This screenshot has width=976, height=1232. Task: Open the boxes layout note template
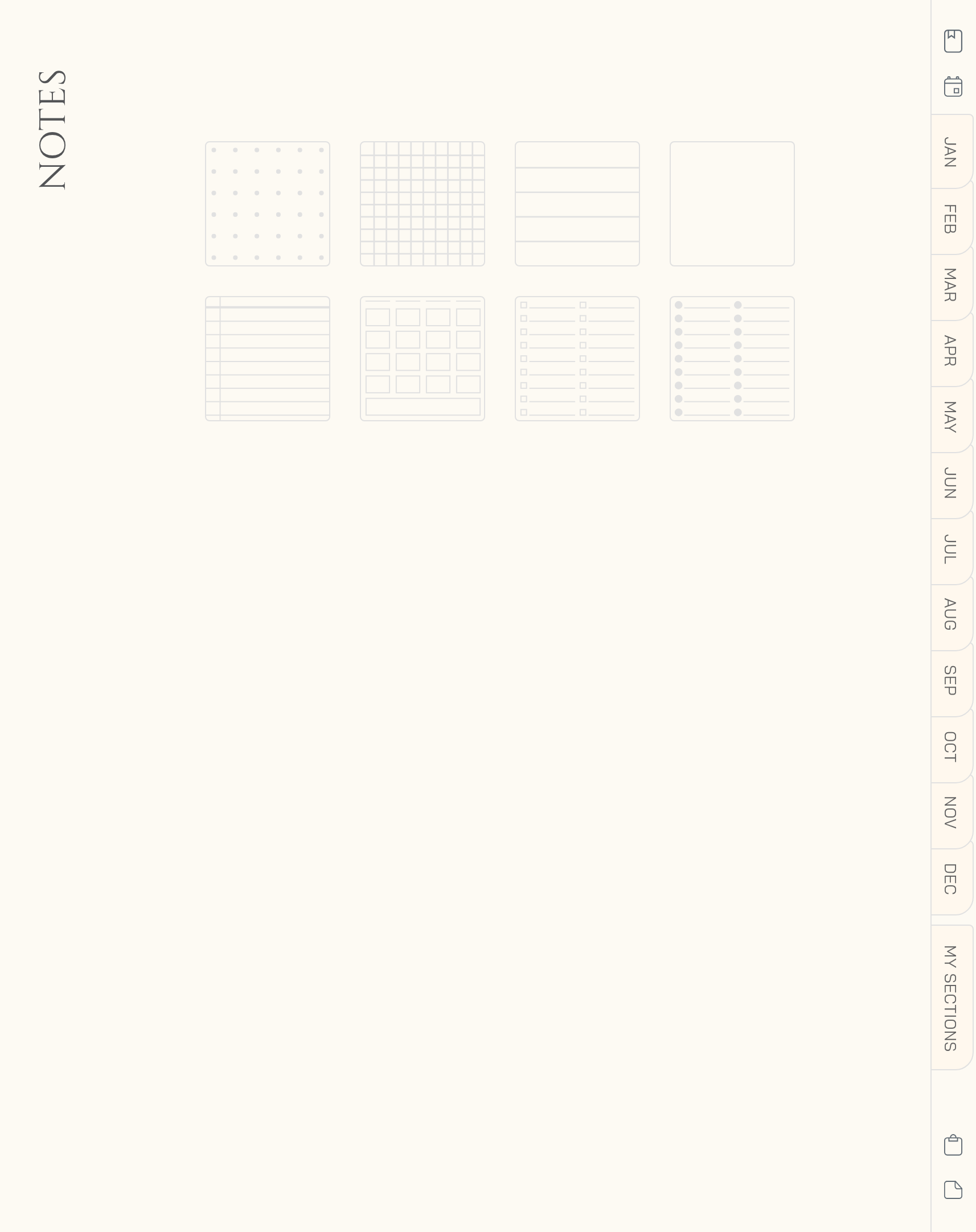(x=423, y=359)
